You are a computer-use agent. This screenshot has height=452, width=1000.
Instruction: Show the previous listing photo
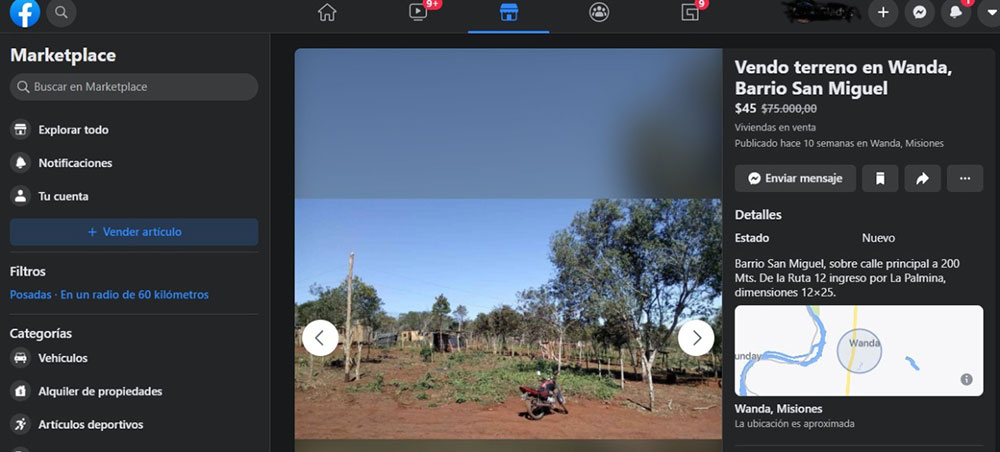tap(320, 337)
